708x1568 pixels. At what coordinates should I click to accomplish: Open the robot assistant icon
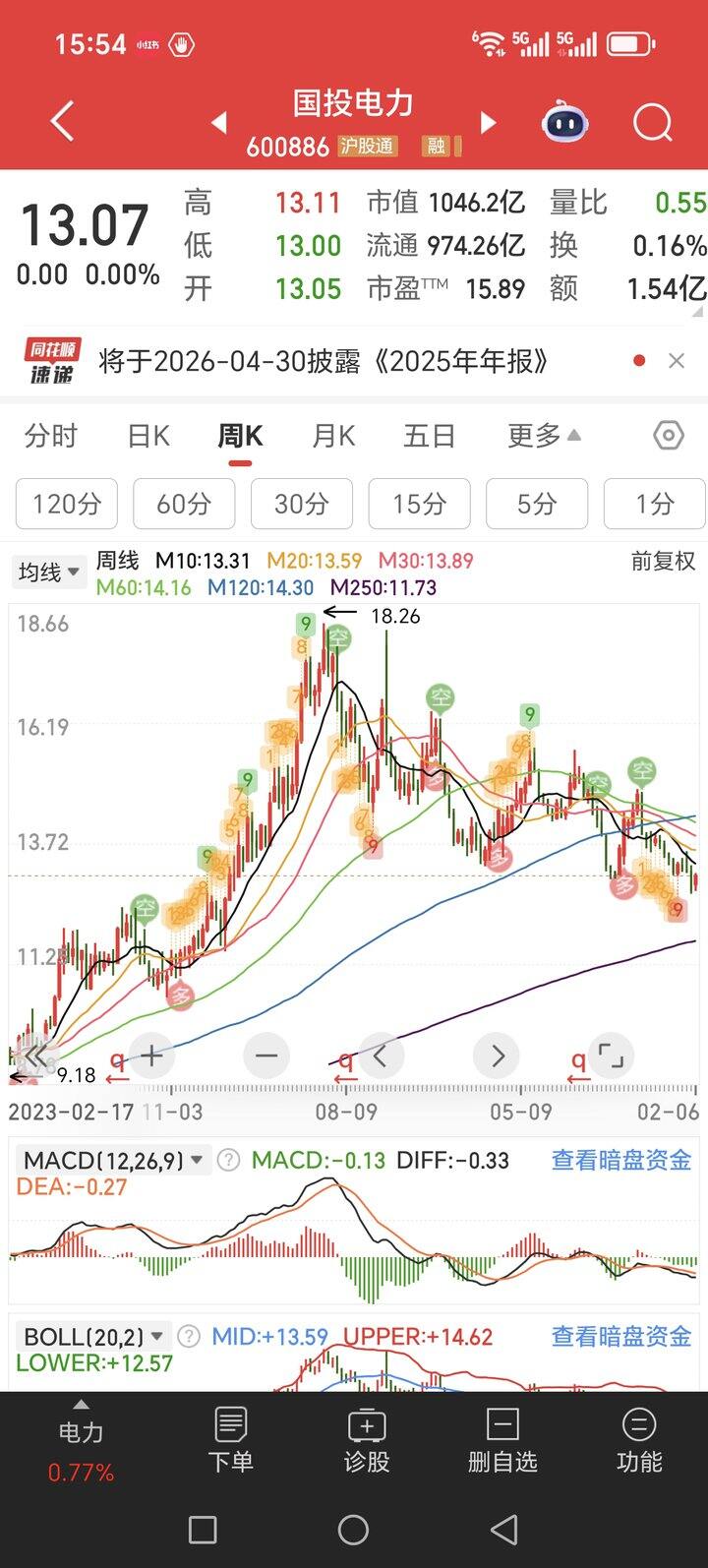pyautogui.click(x=565, y=124)
